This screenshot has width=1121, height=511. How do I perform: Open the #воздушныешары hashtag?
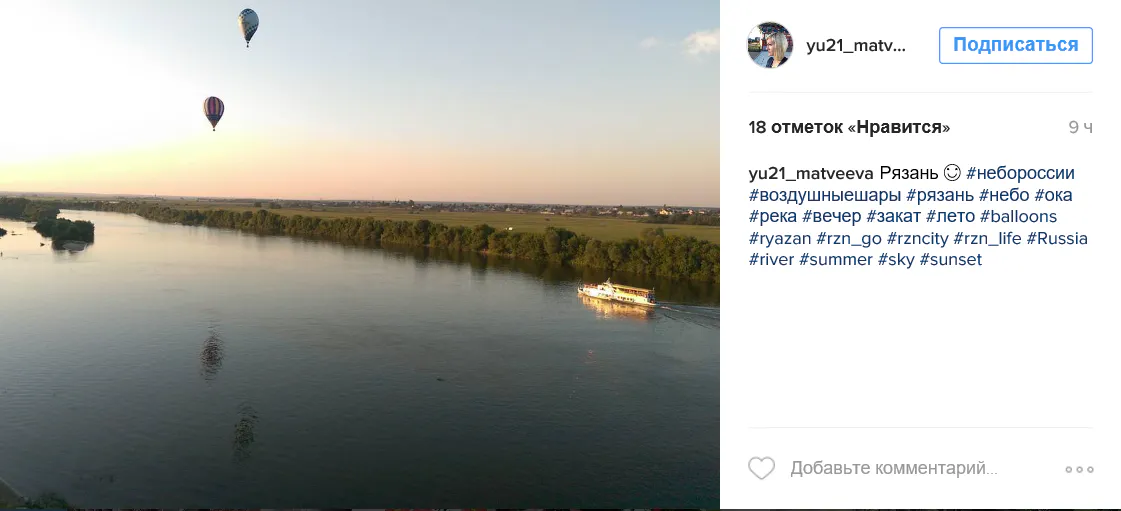tap(824, 195)
